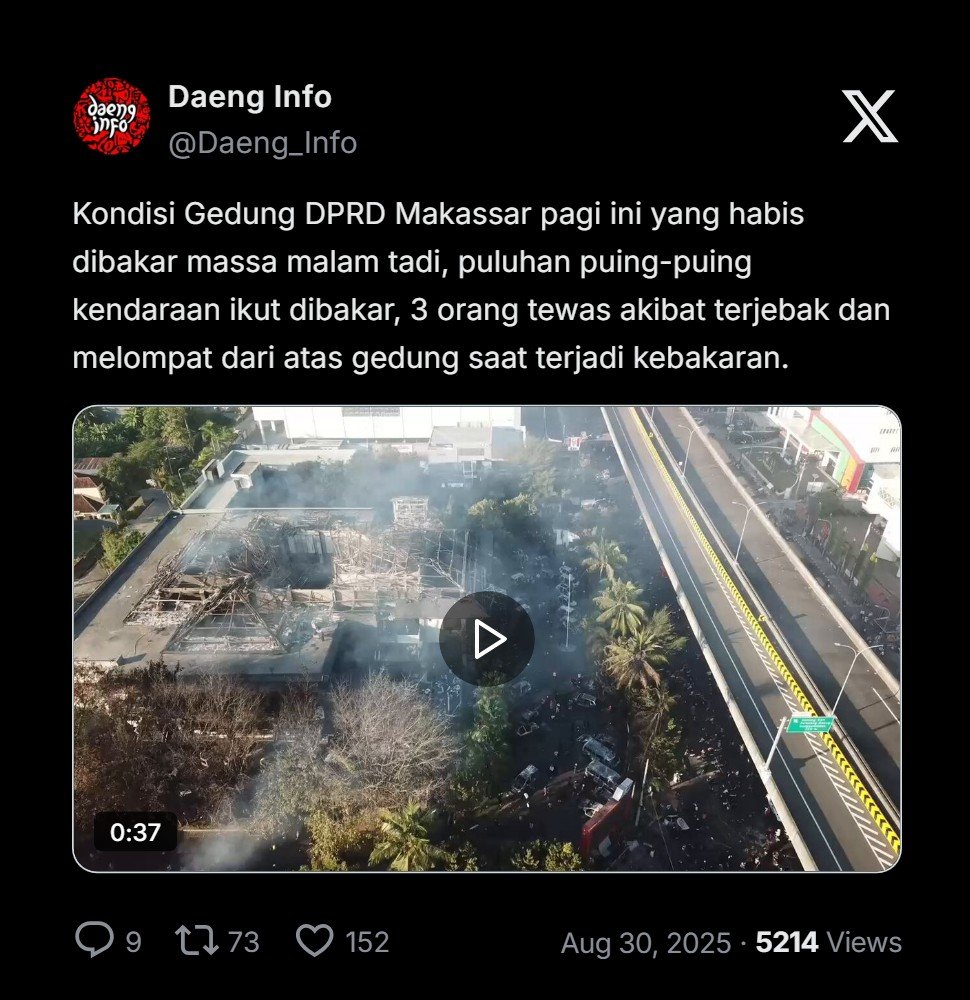Screen dimensions: 970x1000
Task: Like the Daeng Info post
Action: (x=316, y=941)
